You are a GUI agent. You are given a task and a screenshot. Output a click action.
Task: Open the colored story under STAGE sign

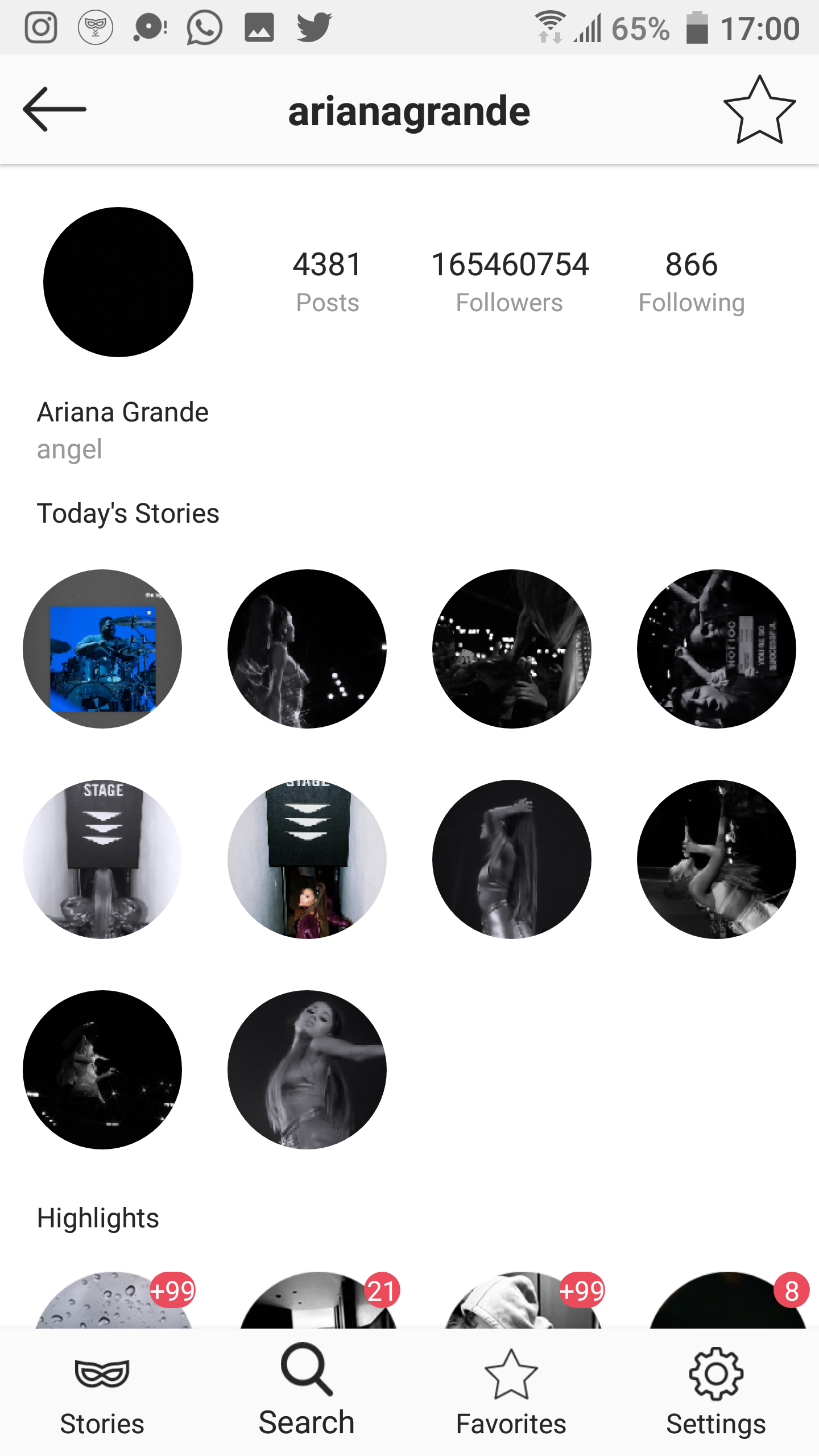pyautogui.click(x=307, y=859)
